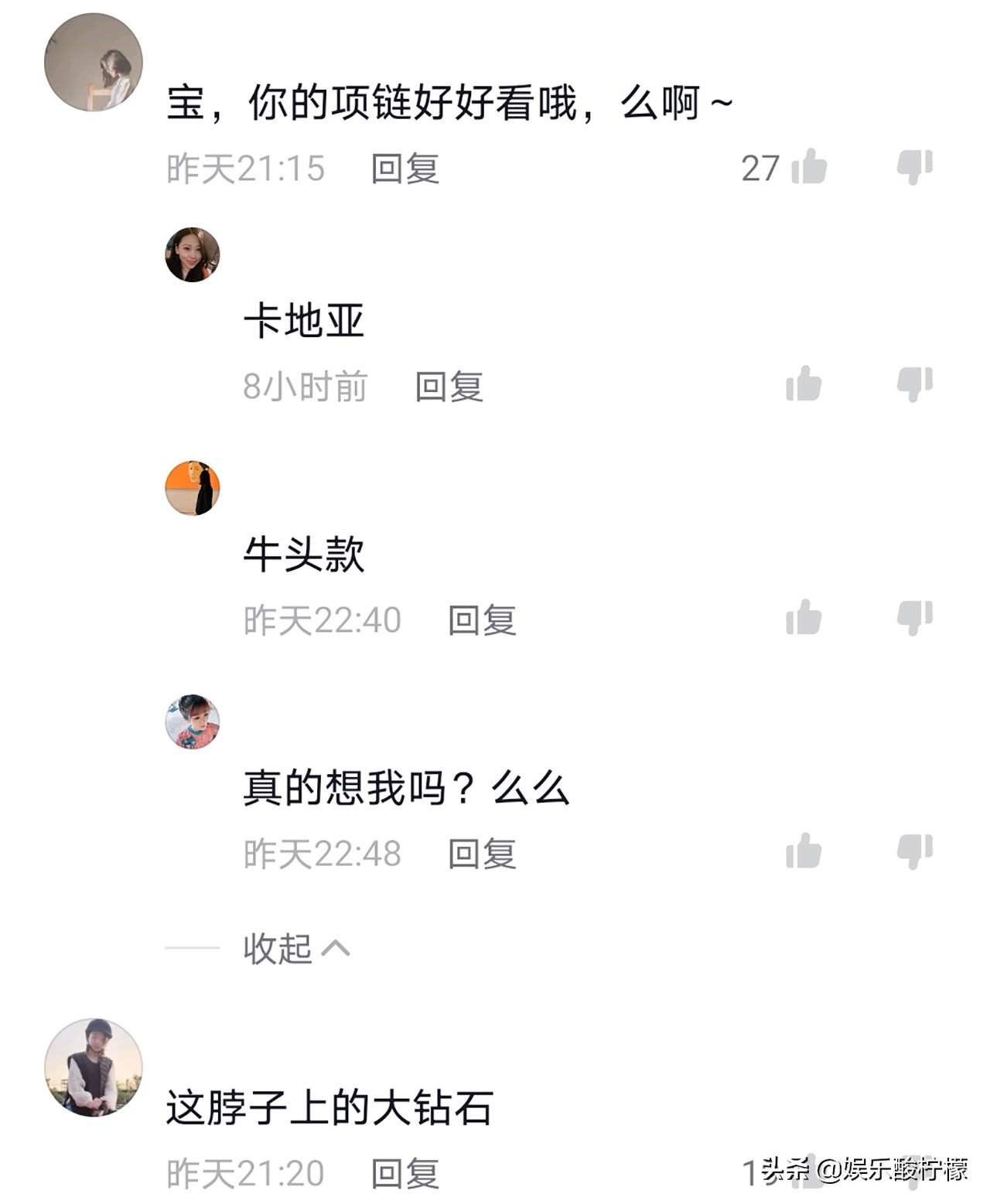This screenshot has width=990, height=1204.
Task: Like the reply 卡地亚
Action: tap(804, 384)
